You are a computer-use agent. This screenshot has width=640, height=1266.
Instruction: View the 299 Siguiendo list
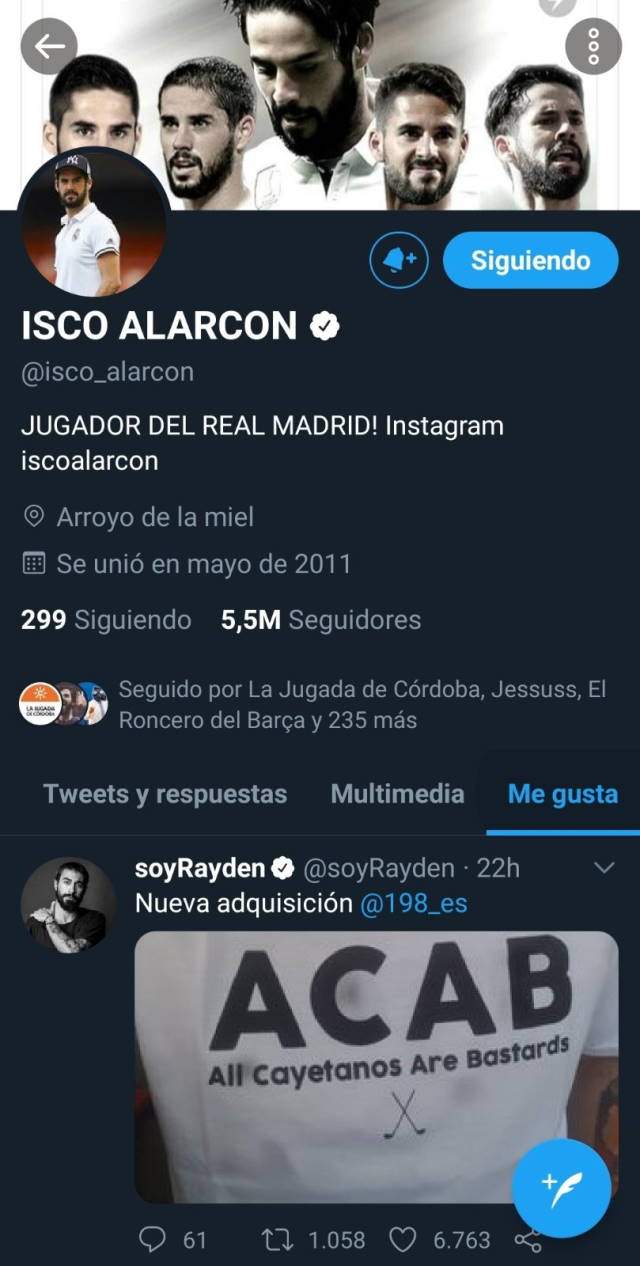106,620
